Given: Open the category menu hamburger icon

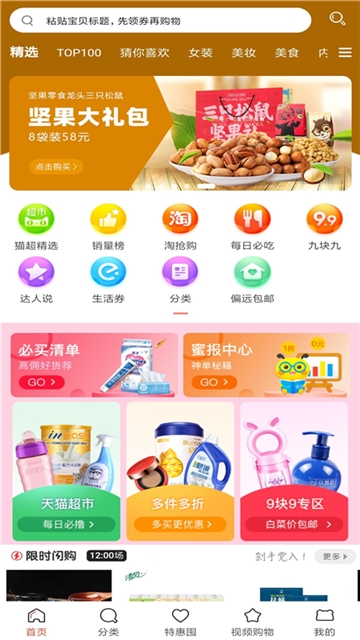Looking at the screenshot, I should 345,53.
